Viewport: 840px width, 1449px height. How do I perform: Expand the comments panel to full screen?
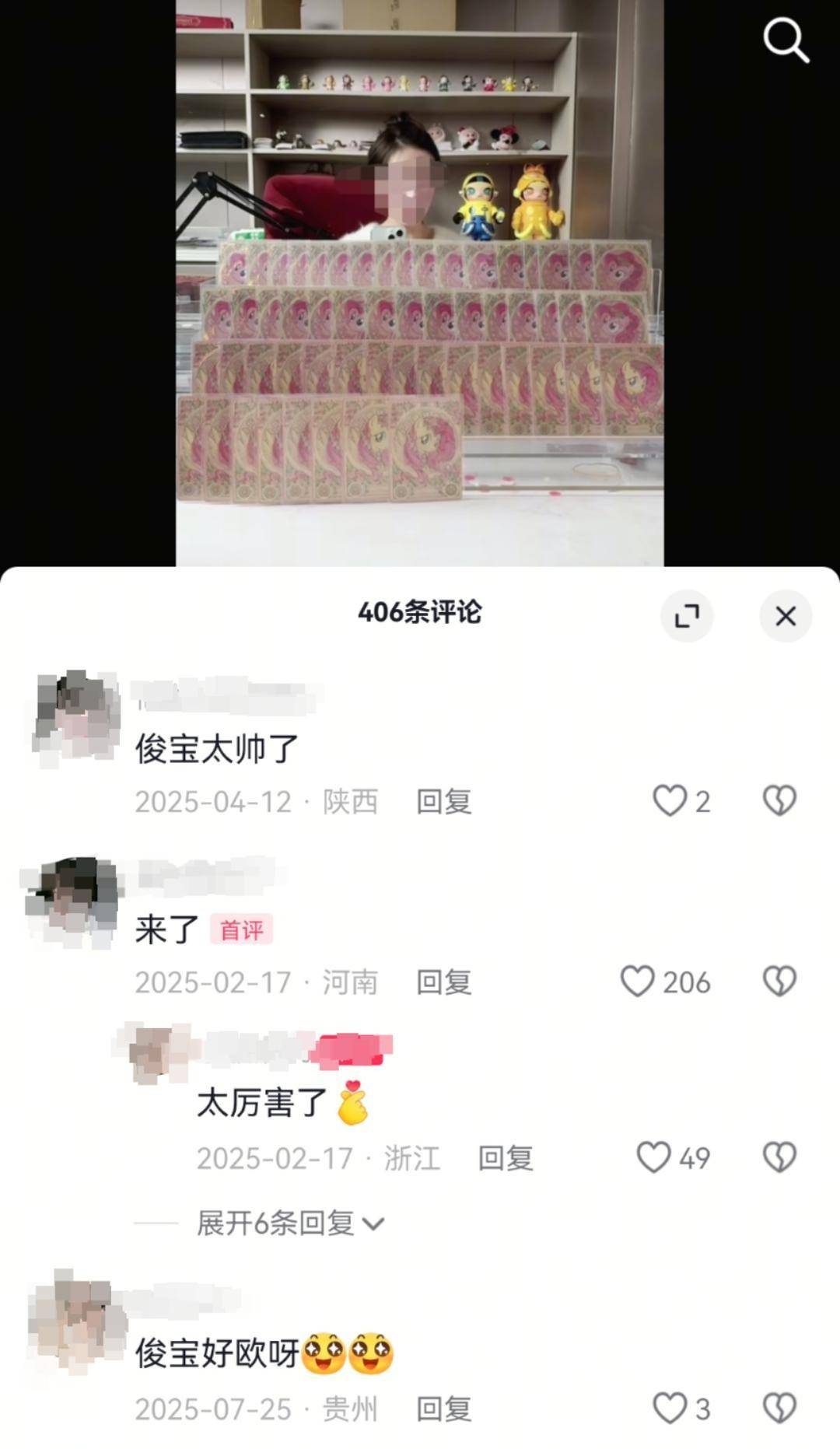point(687,616)
